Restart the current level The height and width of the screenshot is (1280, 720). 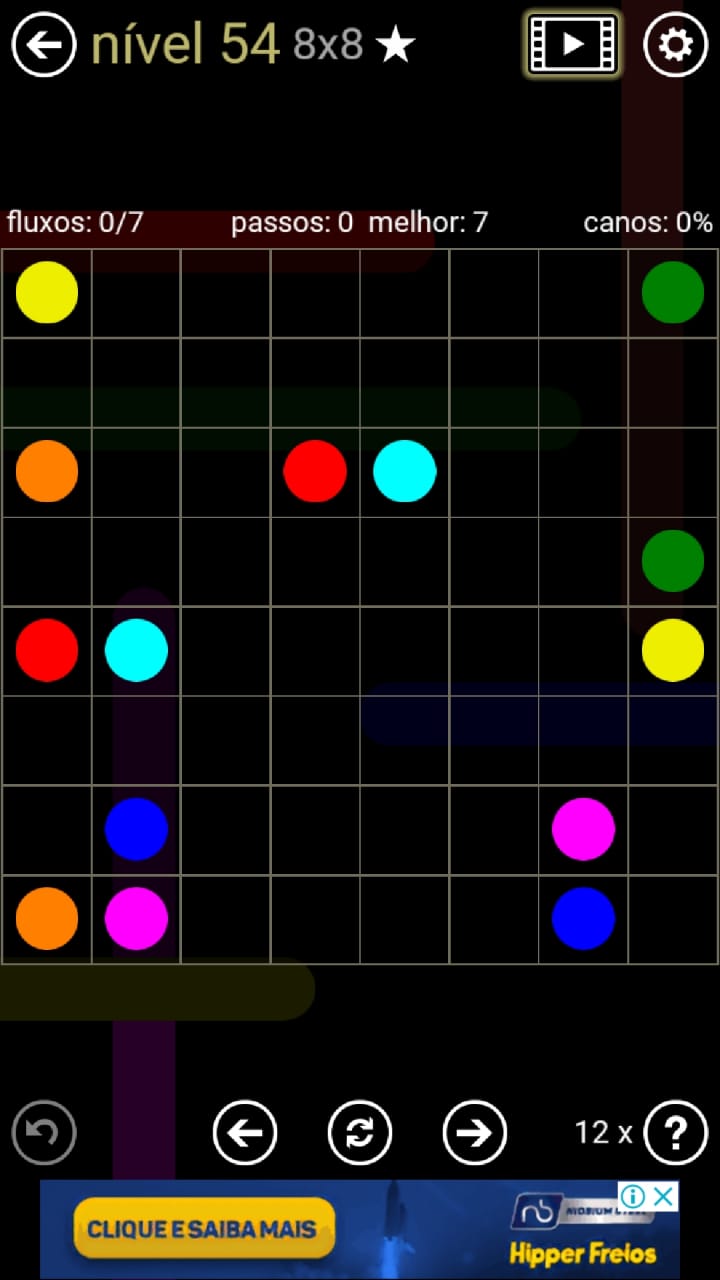360,1133
